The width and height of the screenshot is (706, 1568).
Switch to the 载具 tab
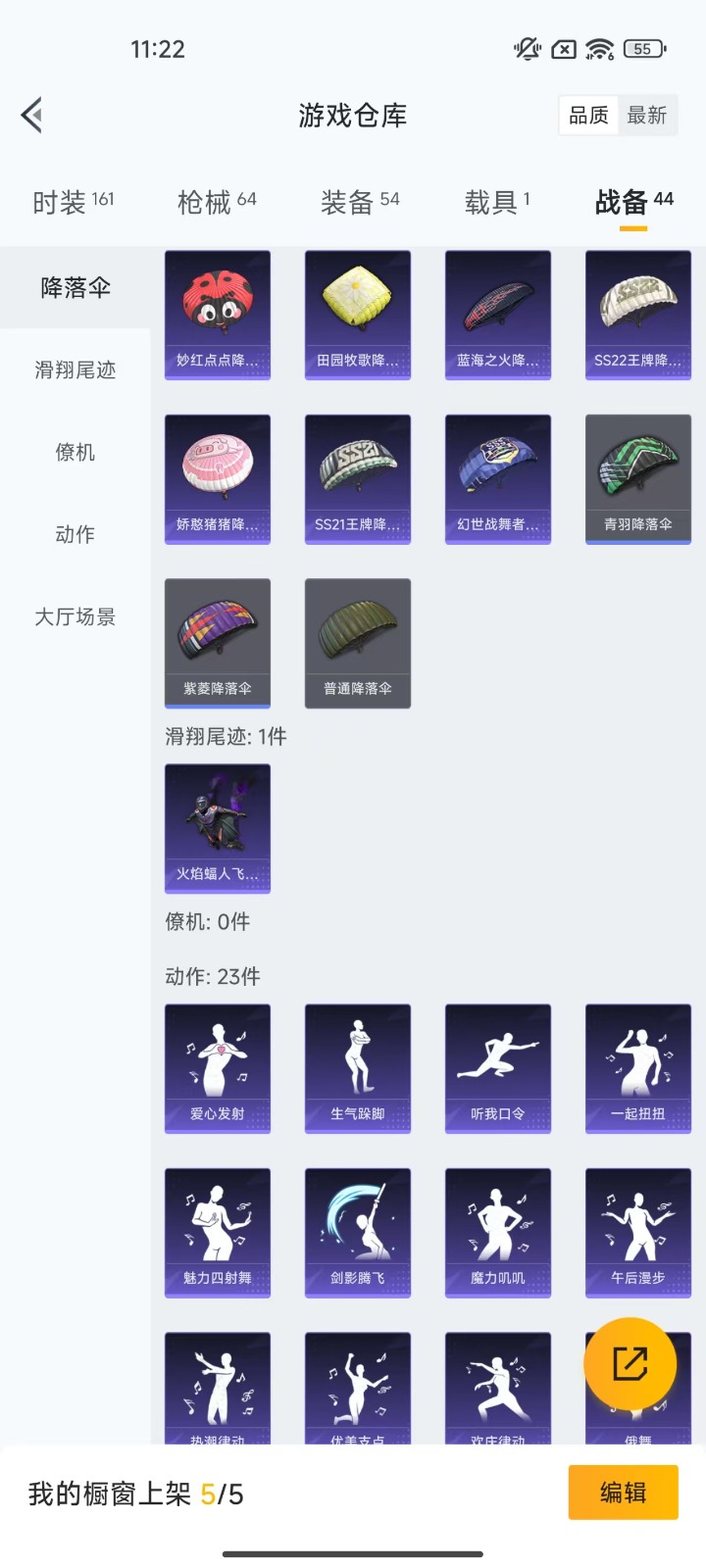[497, 203]
